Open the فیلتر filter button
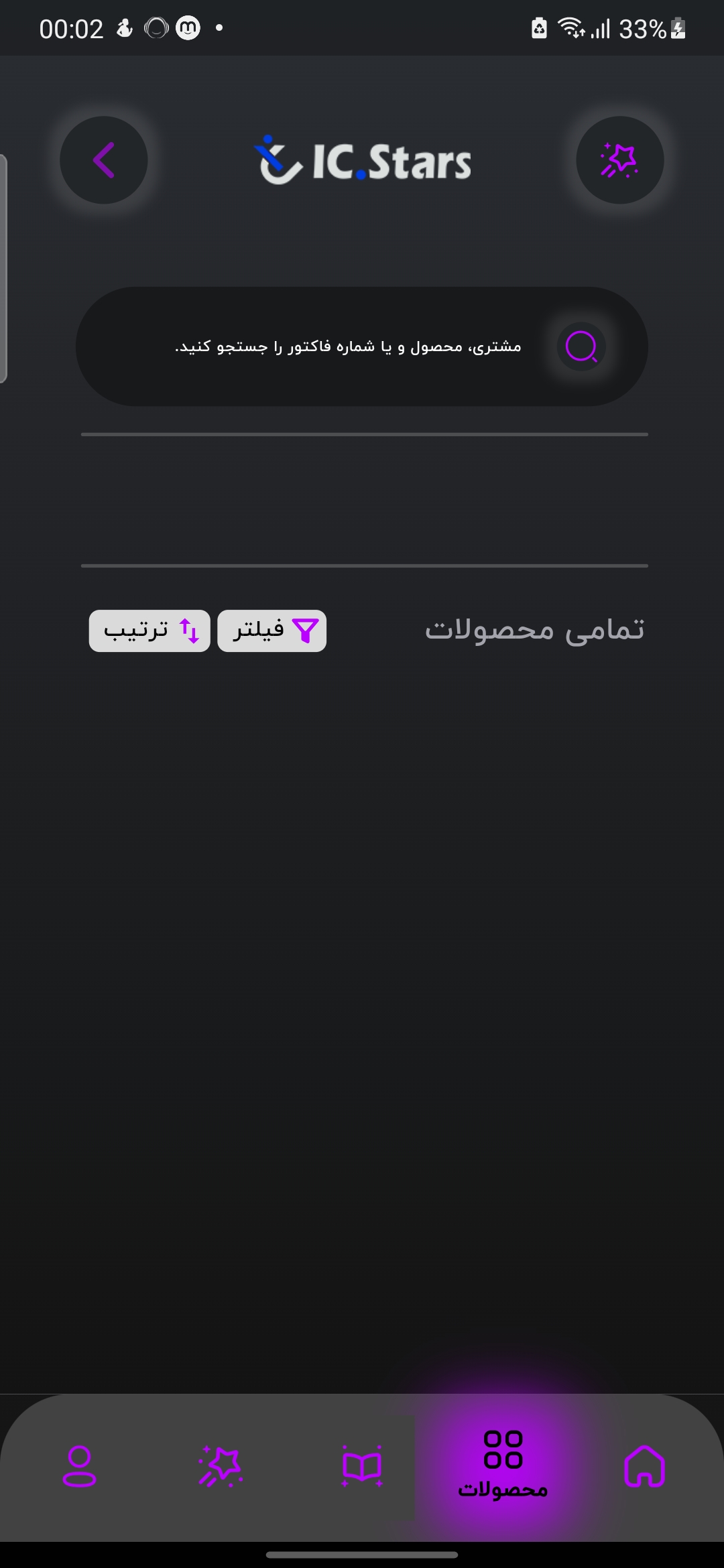The height and width of the screenshot is (1568, 724). coord(272,631)
